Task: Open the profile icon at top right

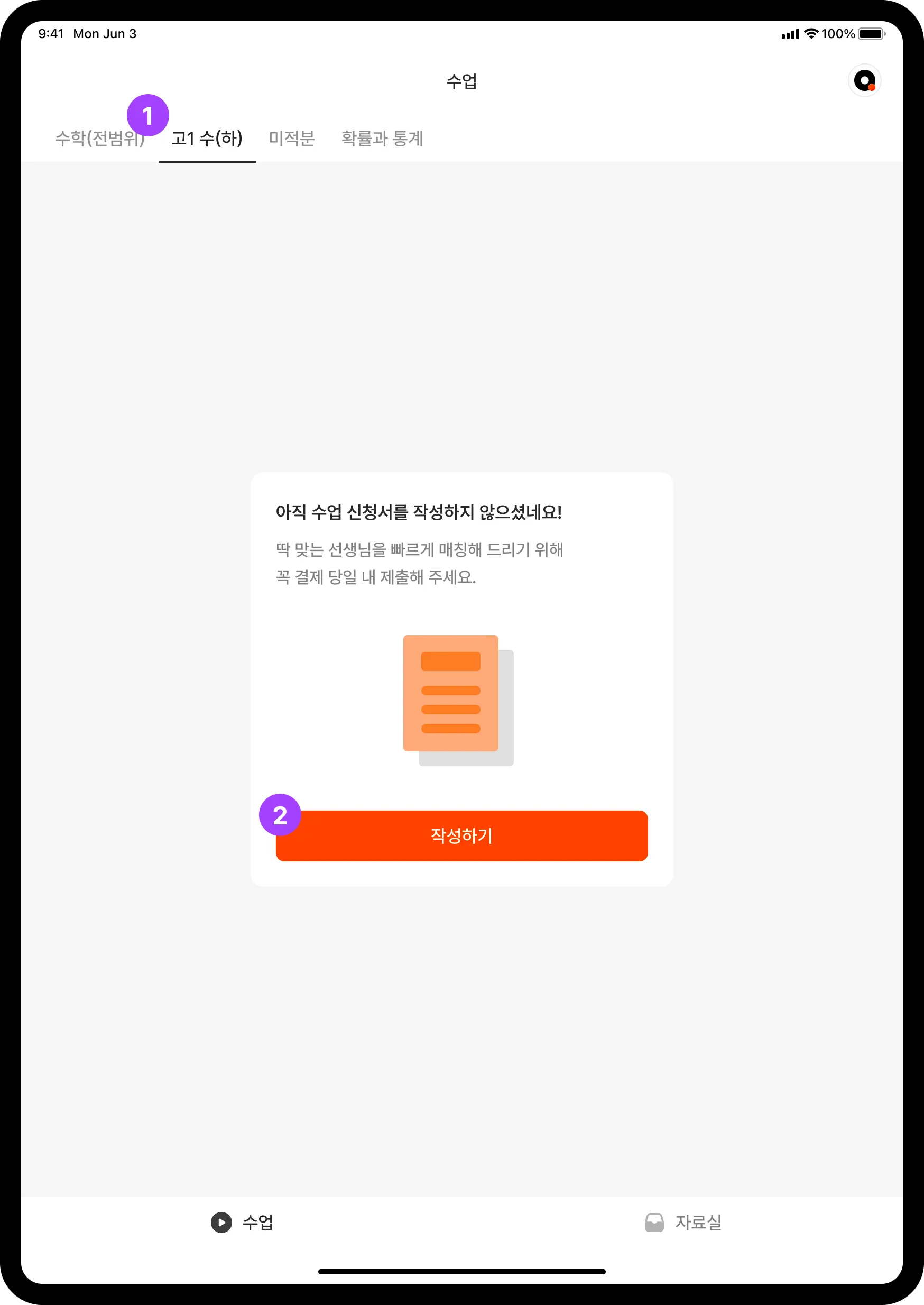Action: (864, 81)
